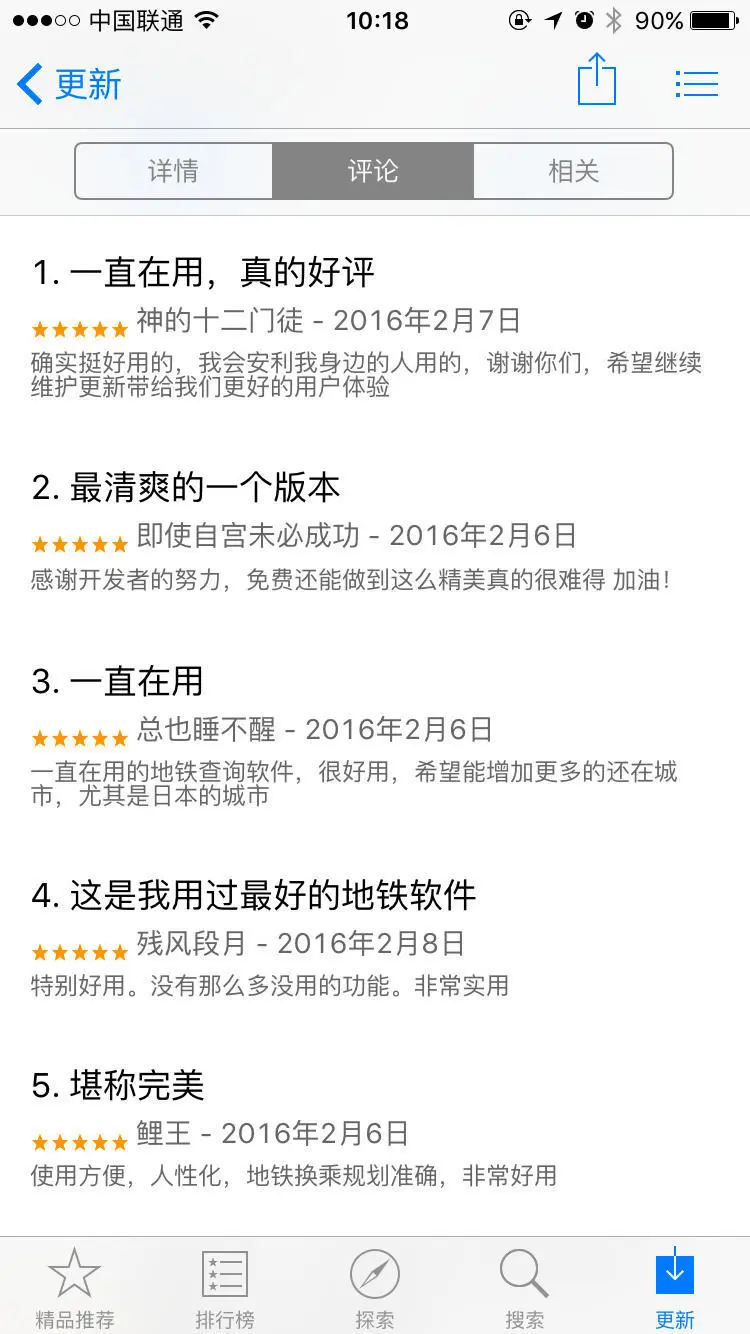
Task: Open the 探索 tab
Action: (x=375, y=1288)
